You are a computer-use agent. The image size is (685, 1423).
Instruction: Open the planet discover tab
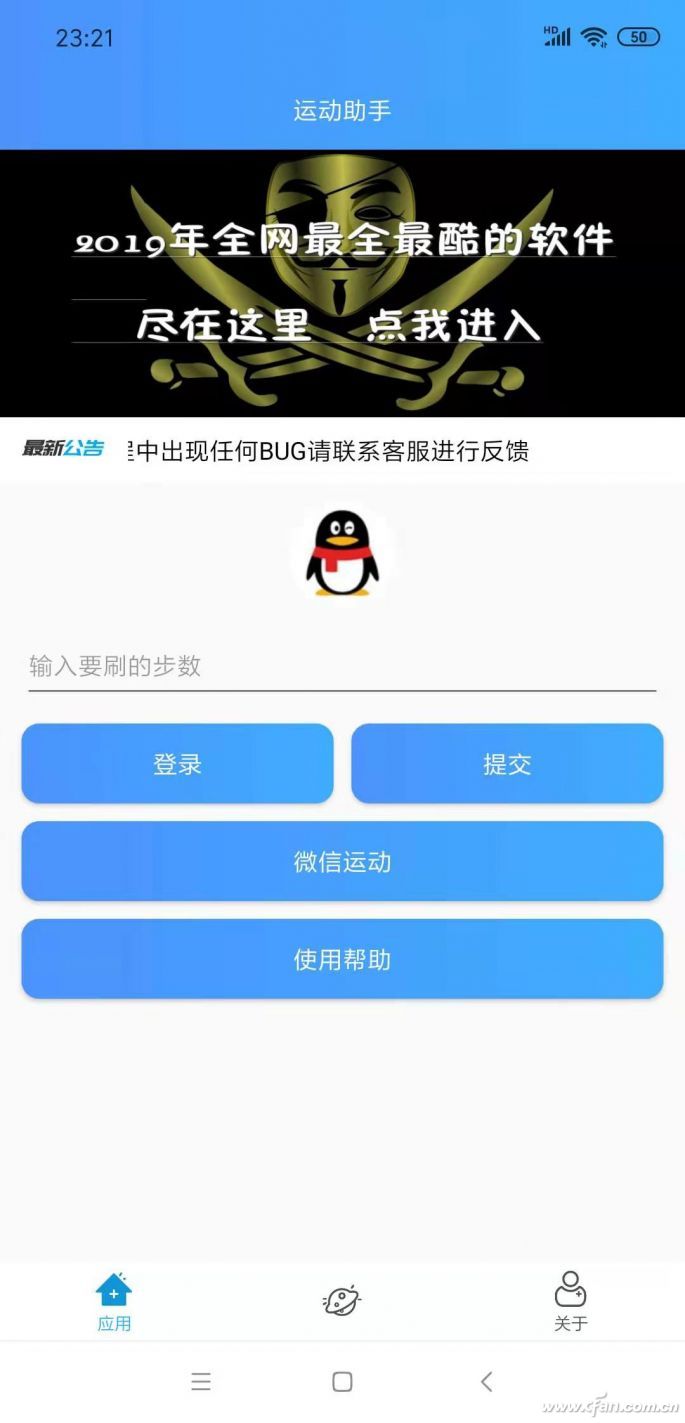[342, 1300]
